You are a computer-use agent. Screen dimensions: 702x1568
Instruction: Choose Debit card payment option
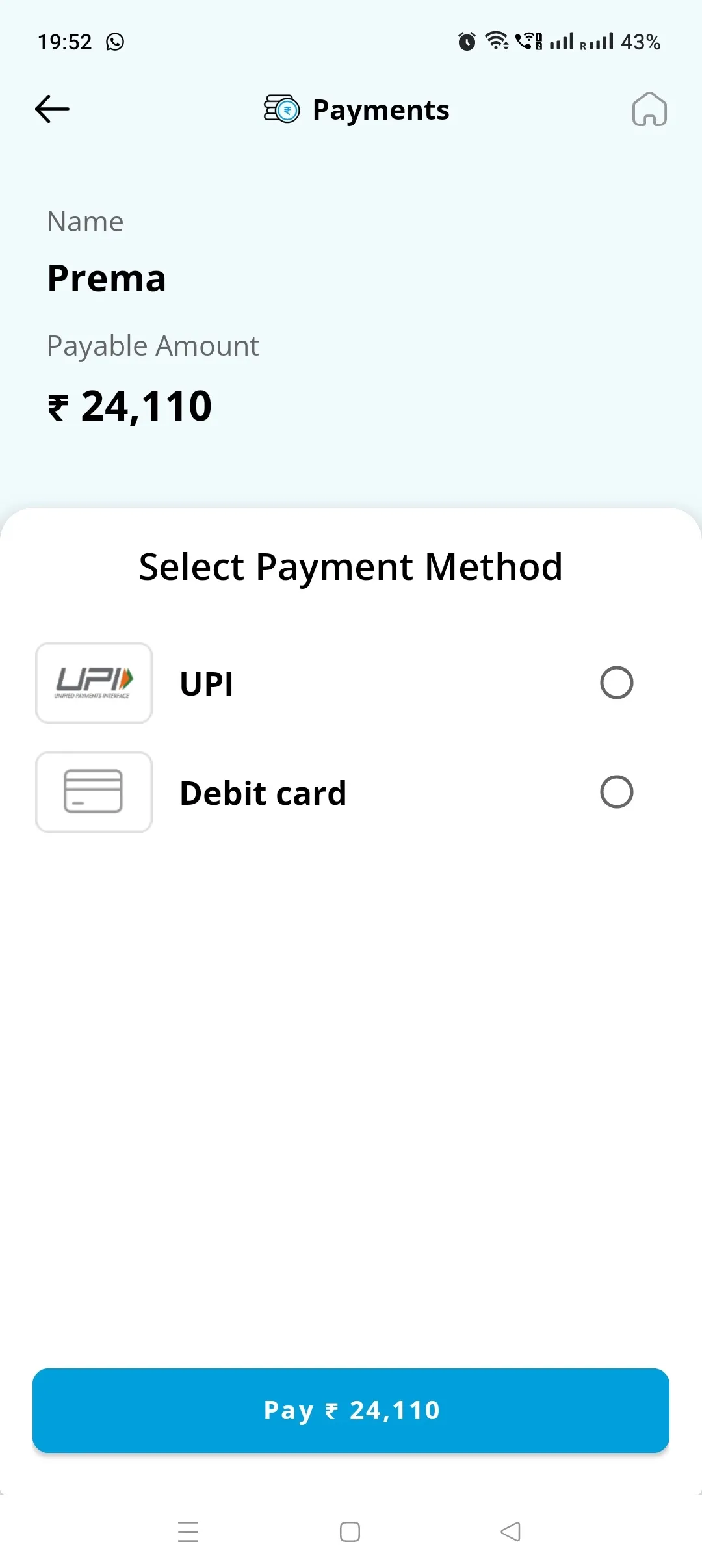pos(616,792)
